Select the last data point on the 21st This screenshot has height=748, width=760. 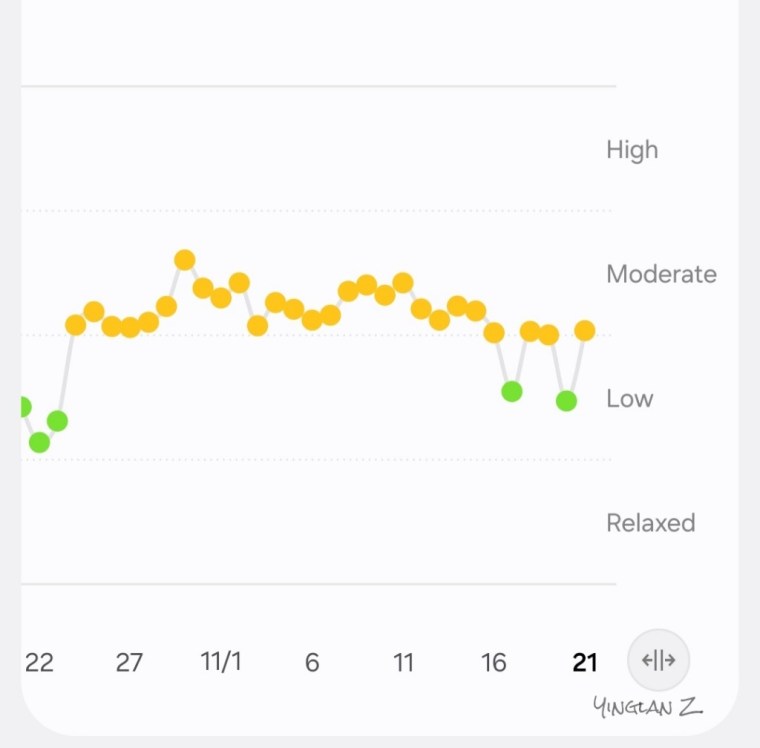[585, 331]
